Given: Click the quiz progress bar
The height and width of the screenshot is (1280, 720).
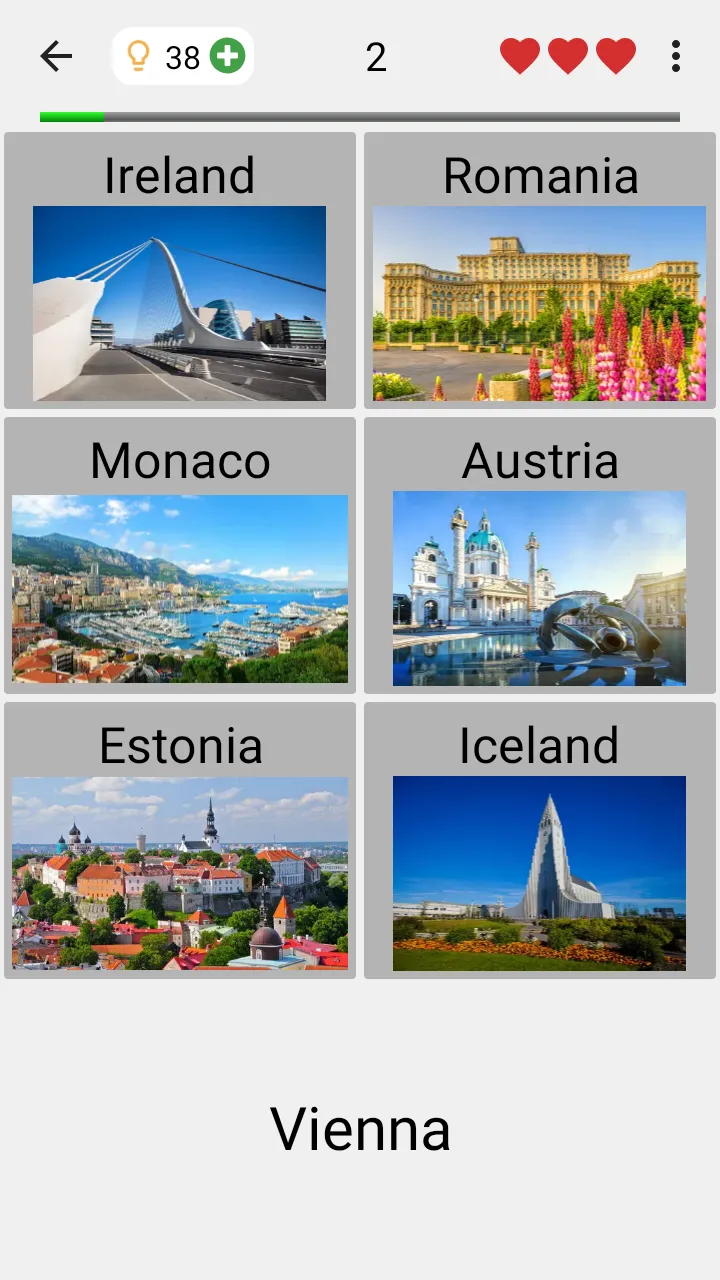Looking at the screenshot, I should coord(360,117).
